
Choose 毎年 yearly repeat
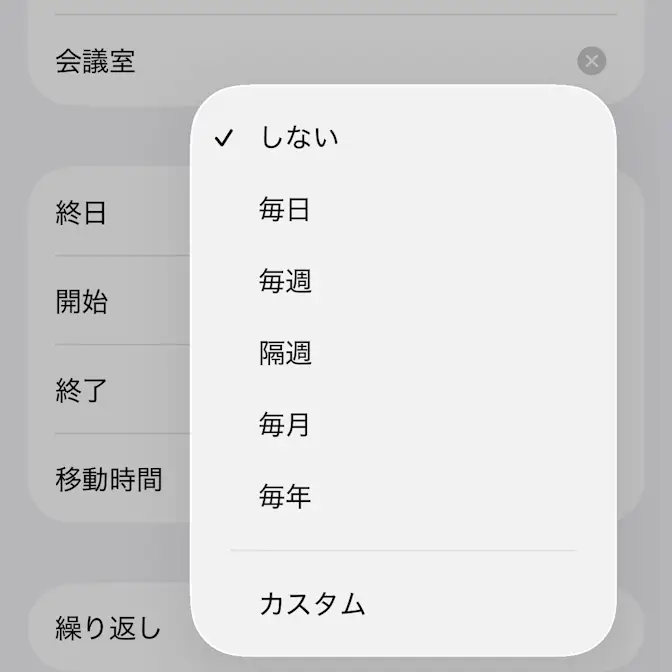pyautogui.click(x=286, y=497)
